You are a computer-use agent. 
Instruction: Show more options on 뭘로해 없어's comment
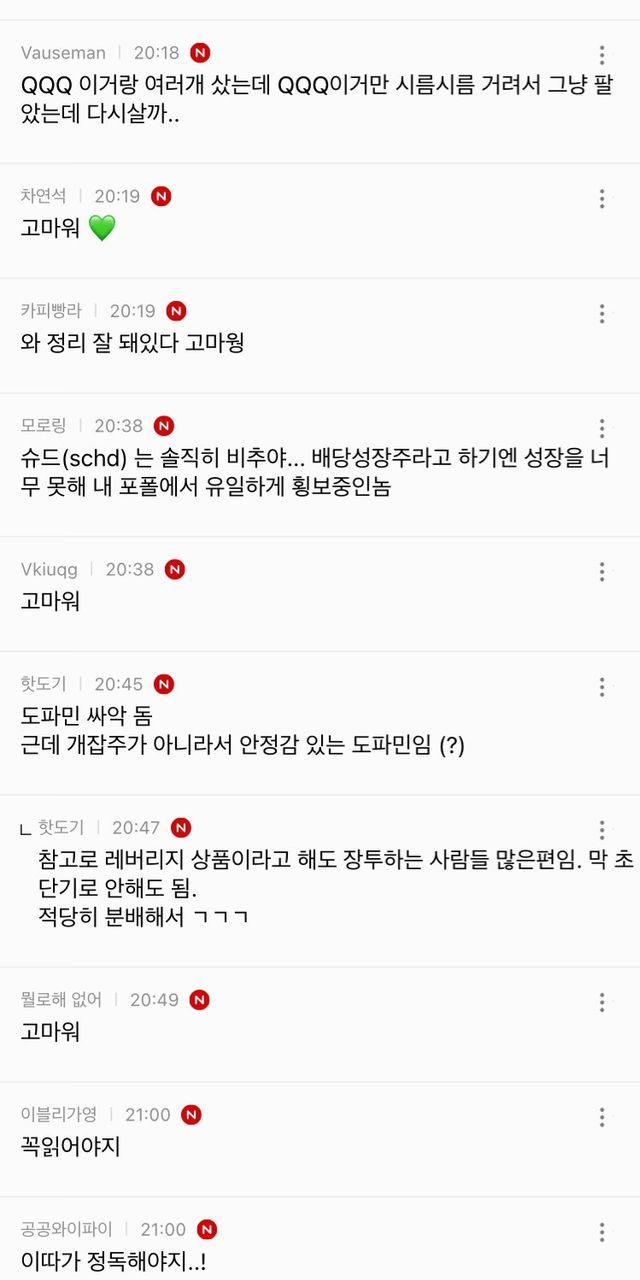[x=601, y=1001]
